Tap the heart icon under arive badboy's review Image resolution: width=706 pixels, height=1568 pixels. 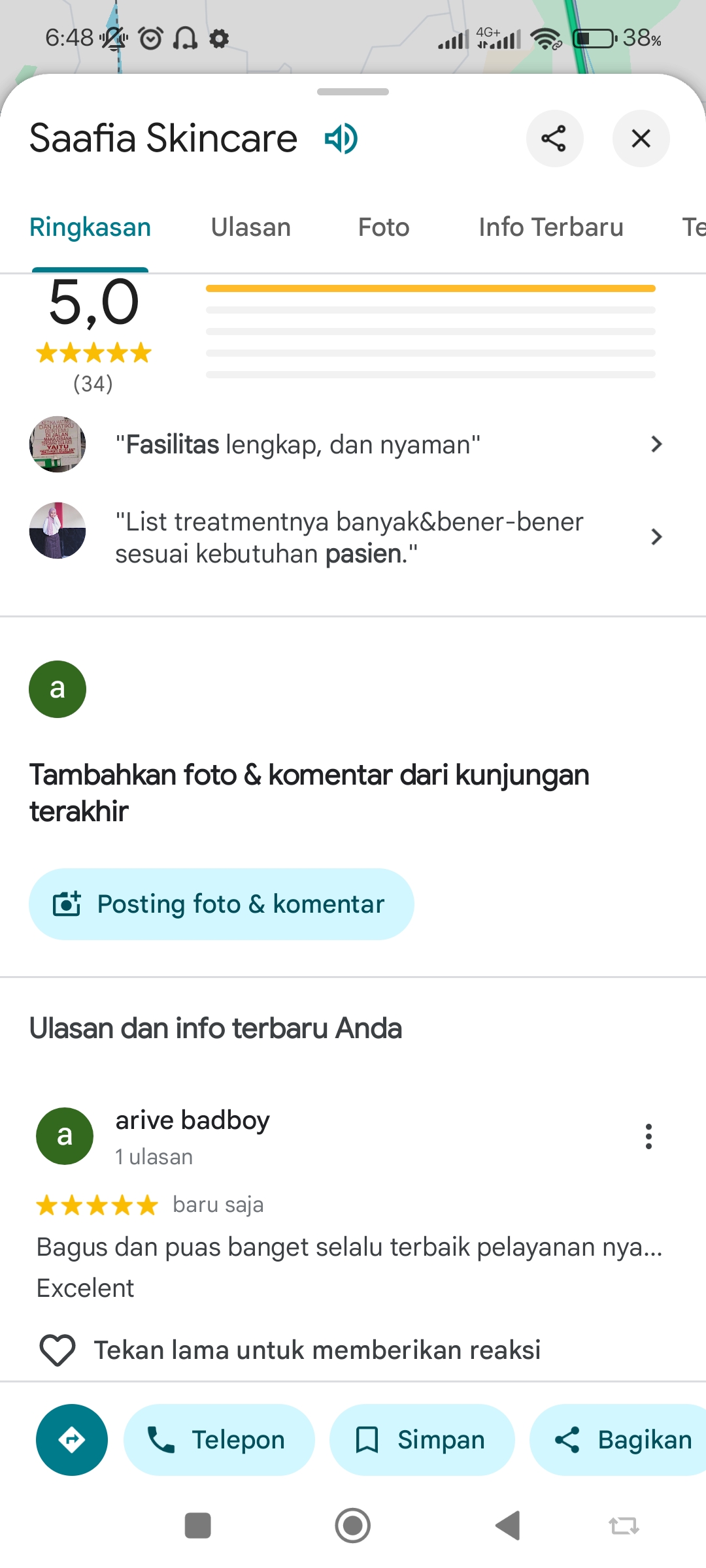(x=58, y=1350)
